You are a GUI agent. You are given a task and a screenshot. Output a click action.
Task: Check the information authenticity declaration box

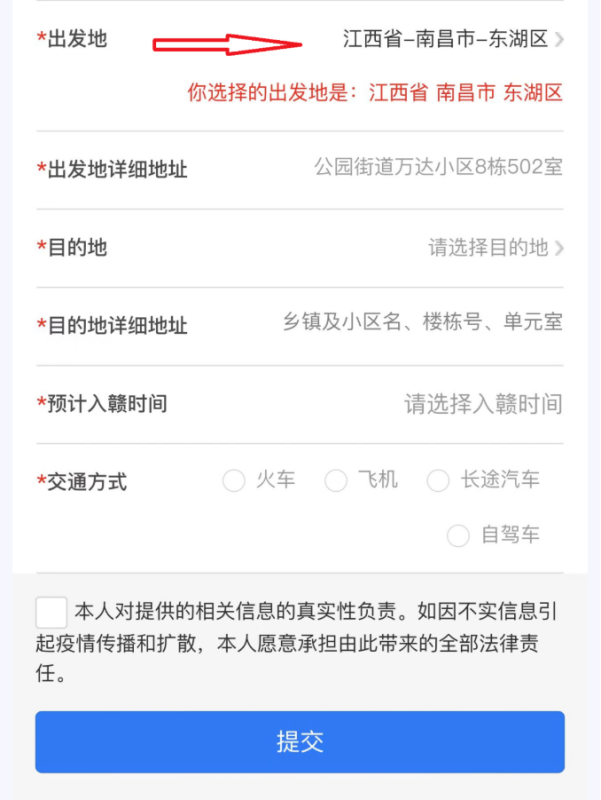pos(51,612)
